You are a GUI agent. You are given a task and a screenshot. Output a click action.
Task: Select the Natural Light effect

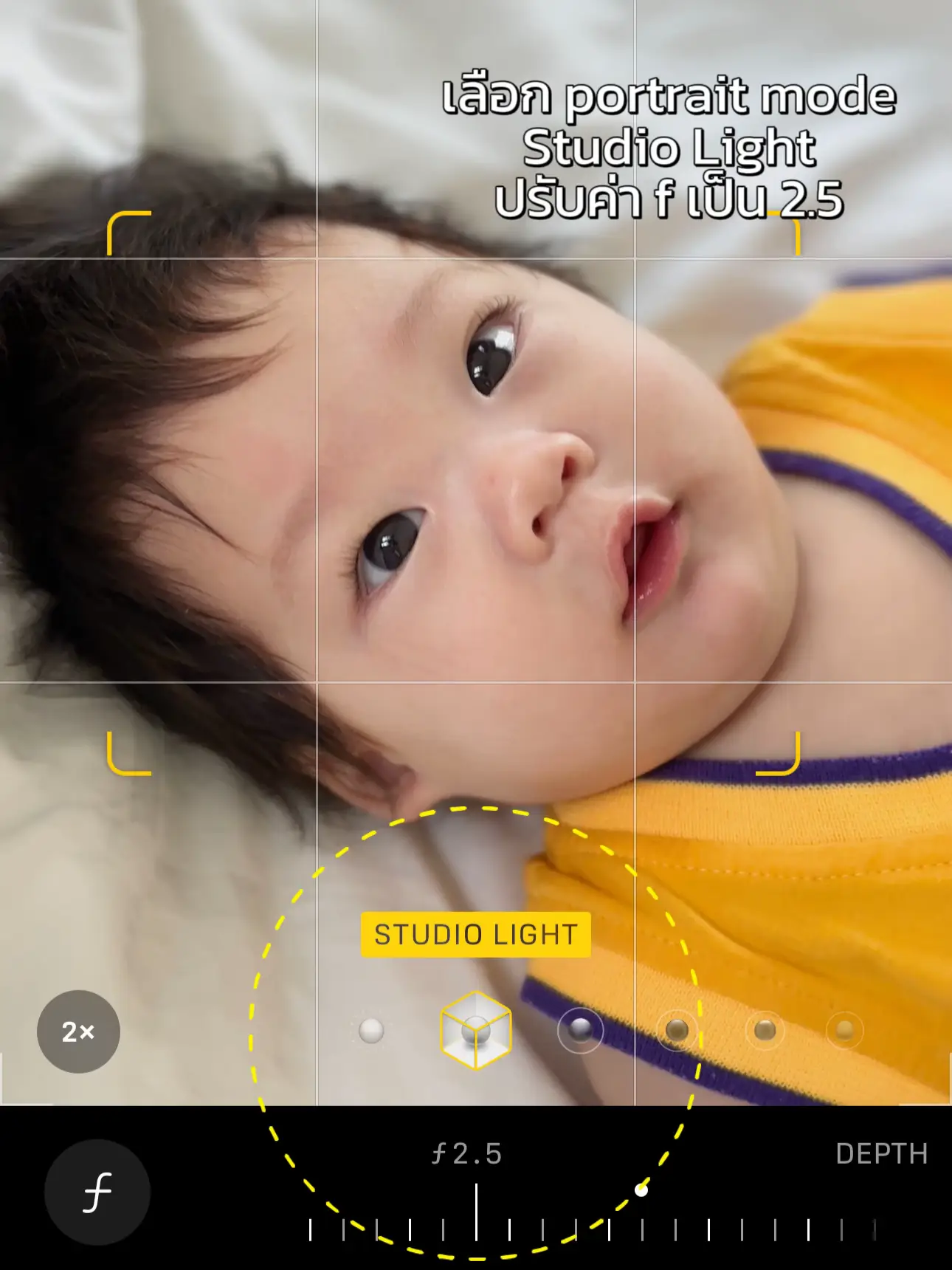[x=370, y=1030]
